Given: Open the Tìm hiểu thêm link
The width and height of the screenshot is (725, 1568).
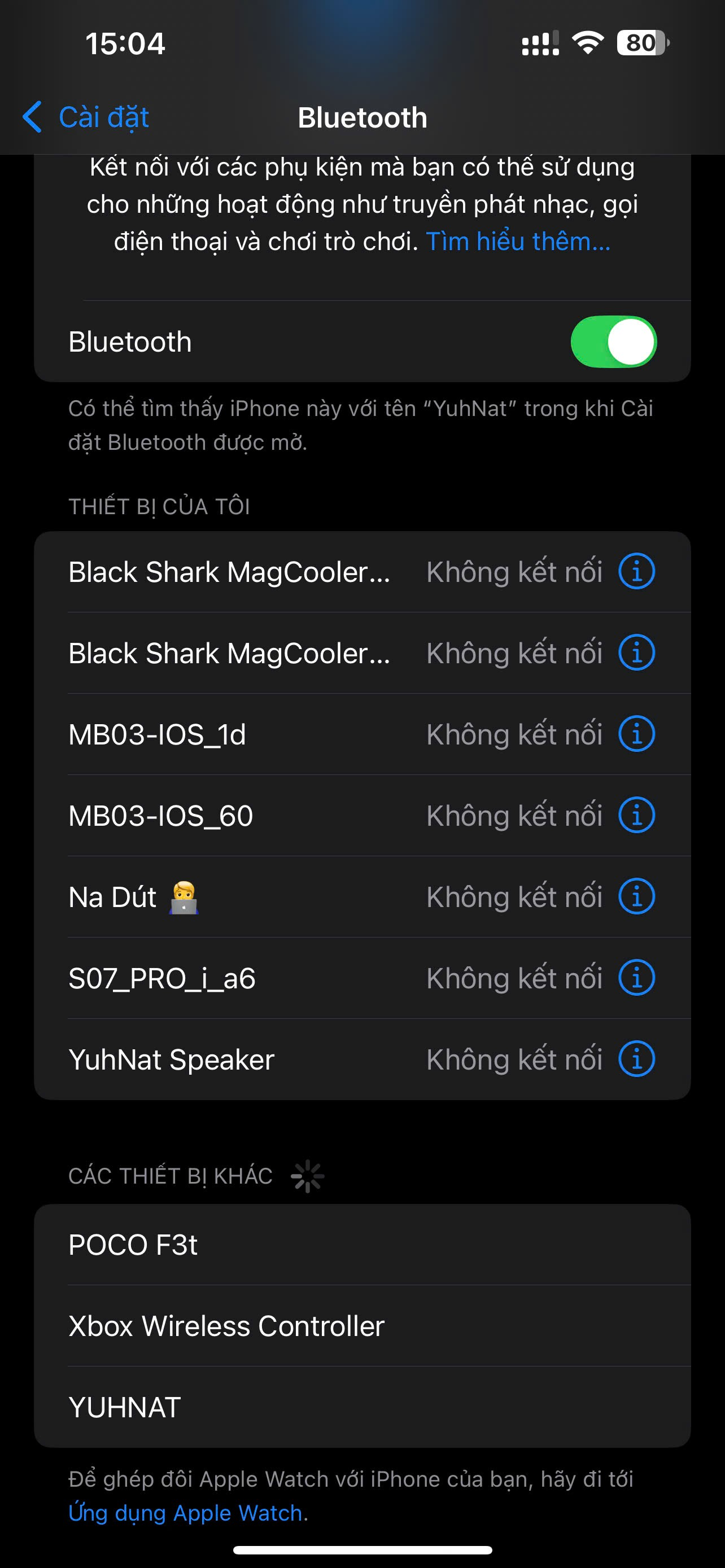Looking at the screenshot, I should pyautogui.click(x=517, y=242).
